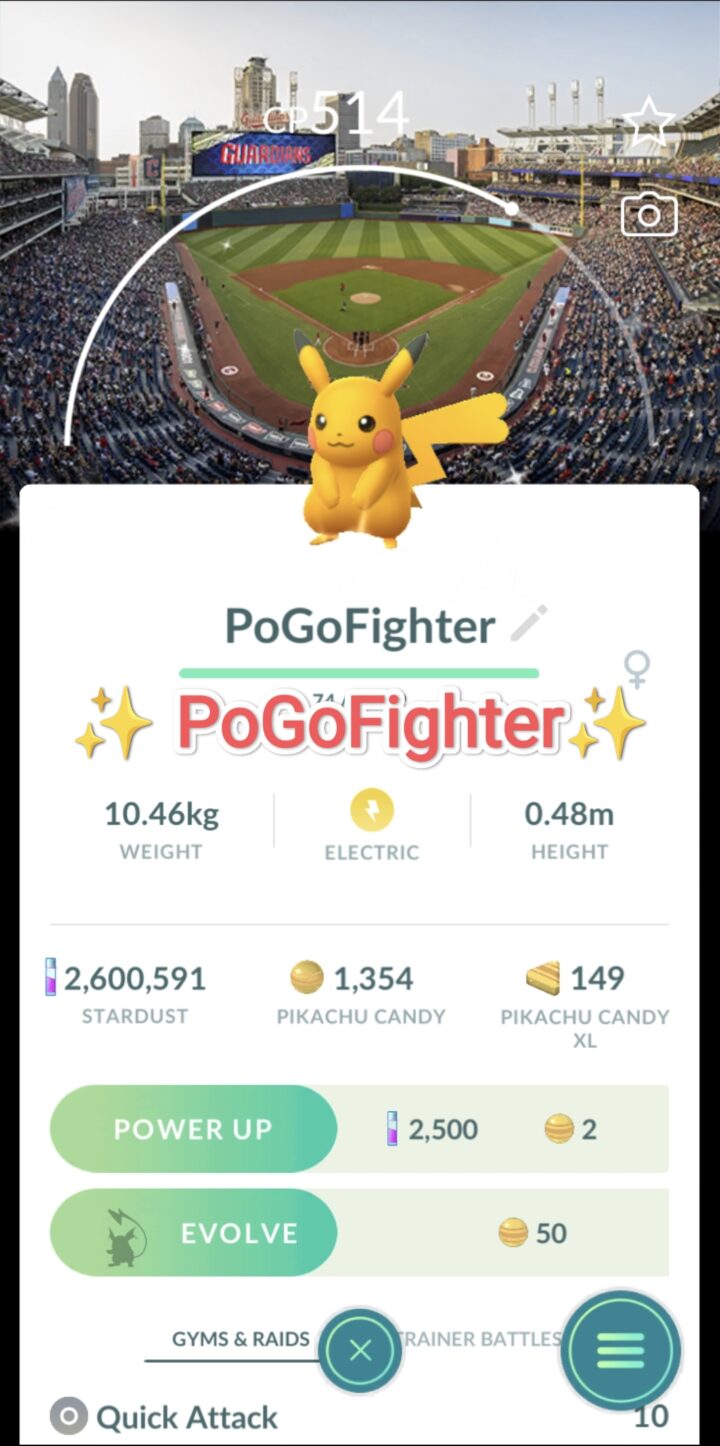Switch to the Gyms & Raids tab
Image resolution: width=720 pixels, height=1446 pixels.
[x=240, y=1339]
